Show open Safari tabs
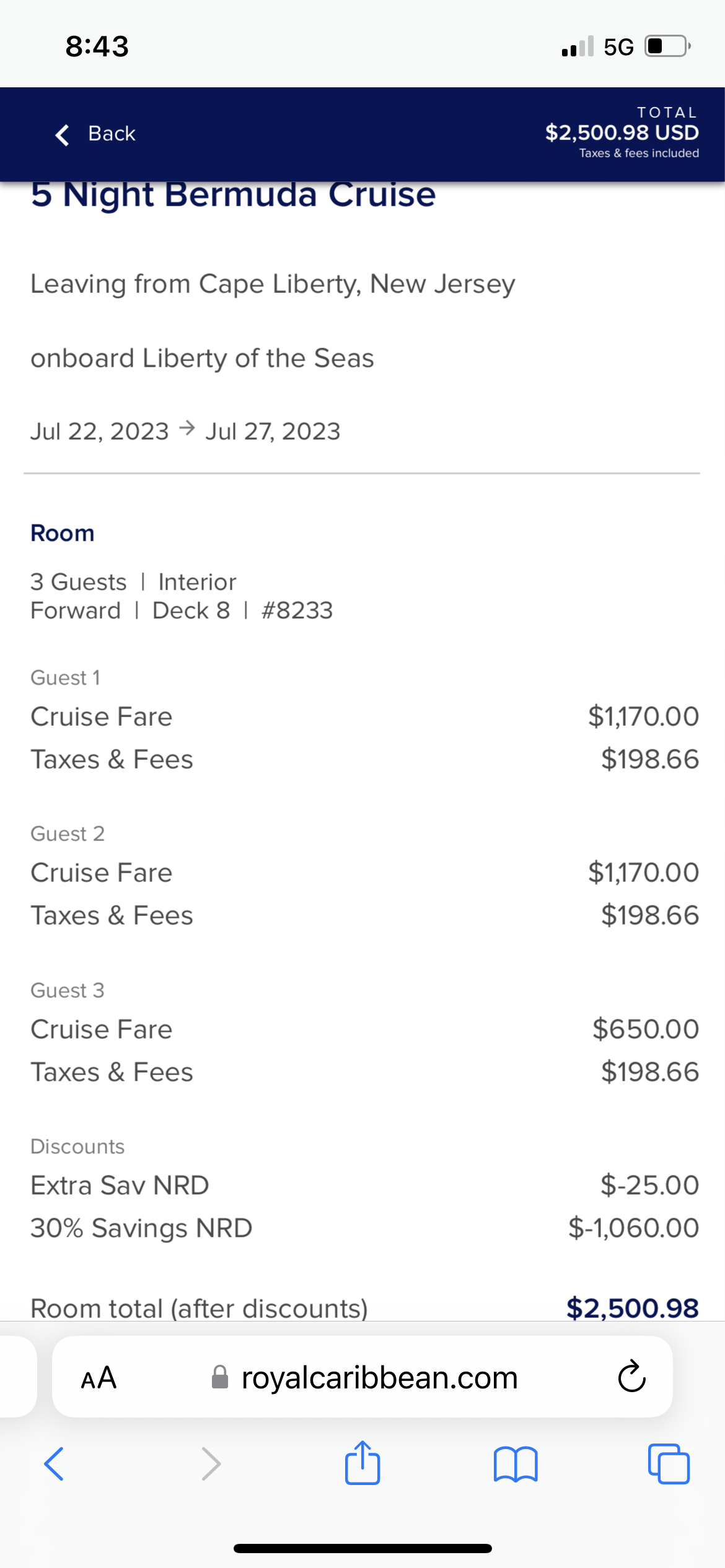725x1568 pixels. click(669, 1464)
